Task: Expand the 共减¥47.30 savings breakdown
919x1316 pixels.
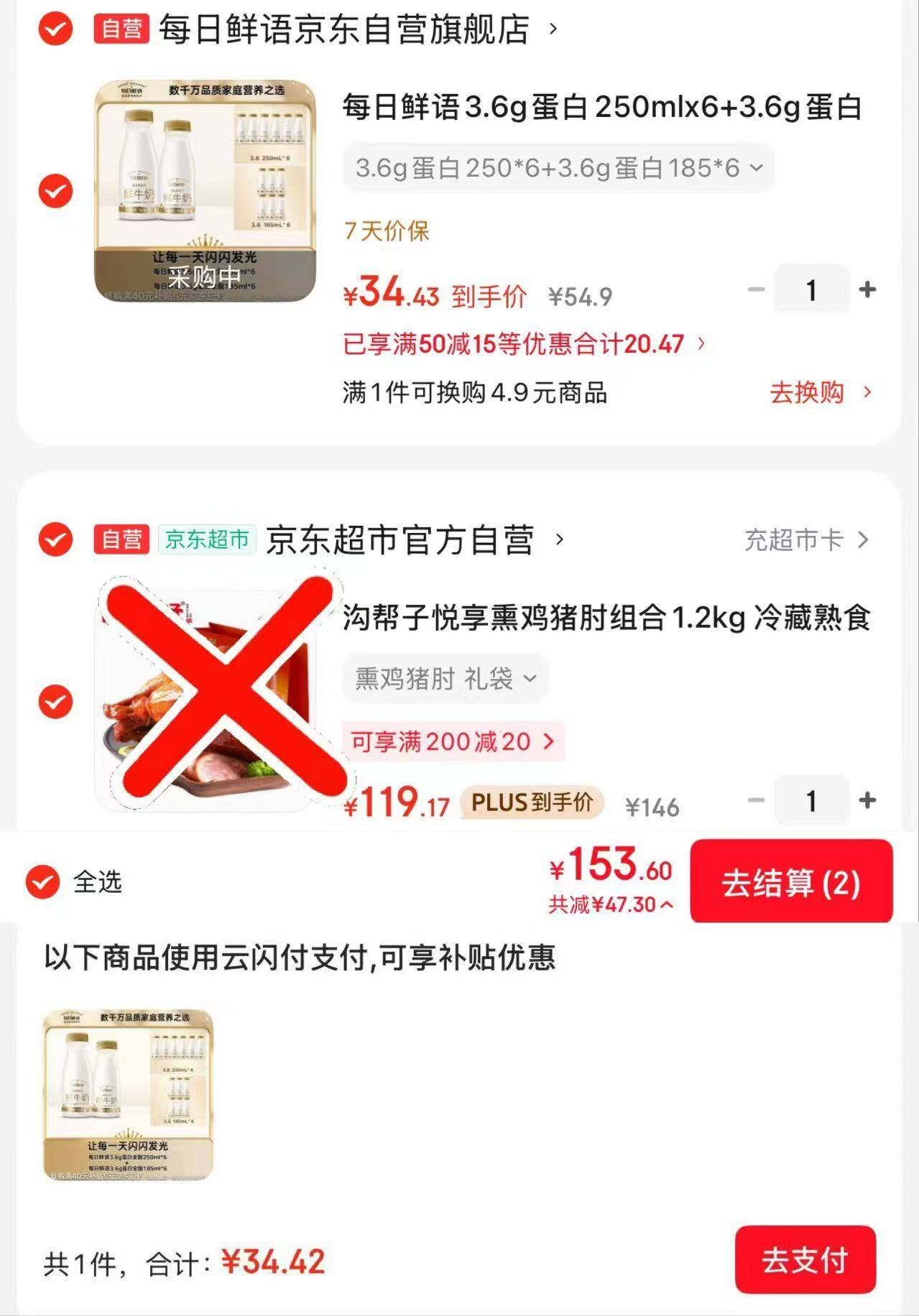Action: (x=610, y=905)
